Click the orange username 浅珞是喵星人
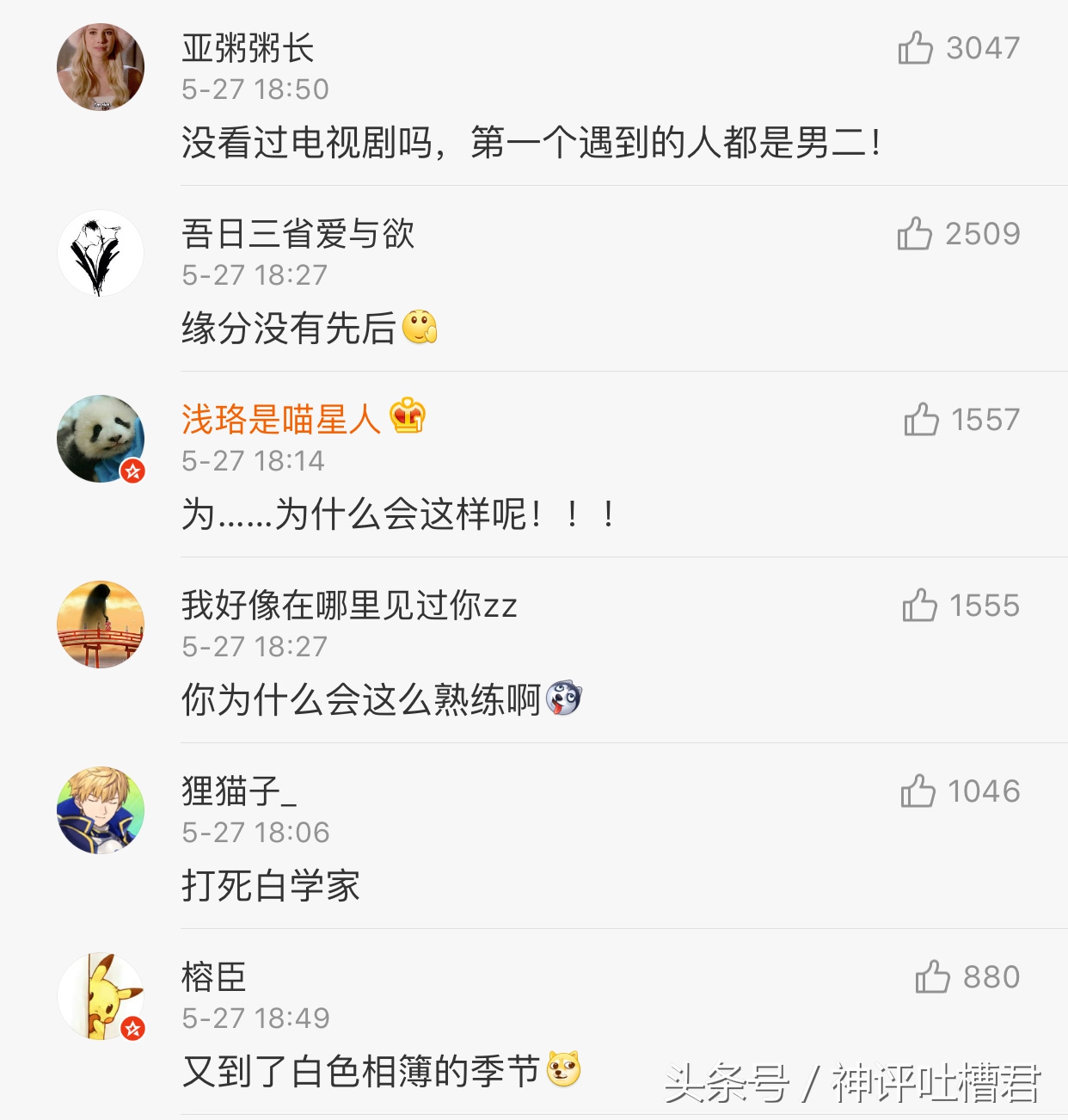Image resolution: width=1068 pixels, height=1120 pixels. coord(279,421)
